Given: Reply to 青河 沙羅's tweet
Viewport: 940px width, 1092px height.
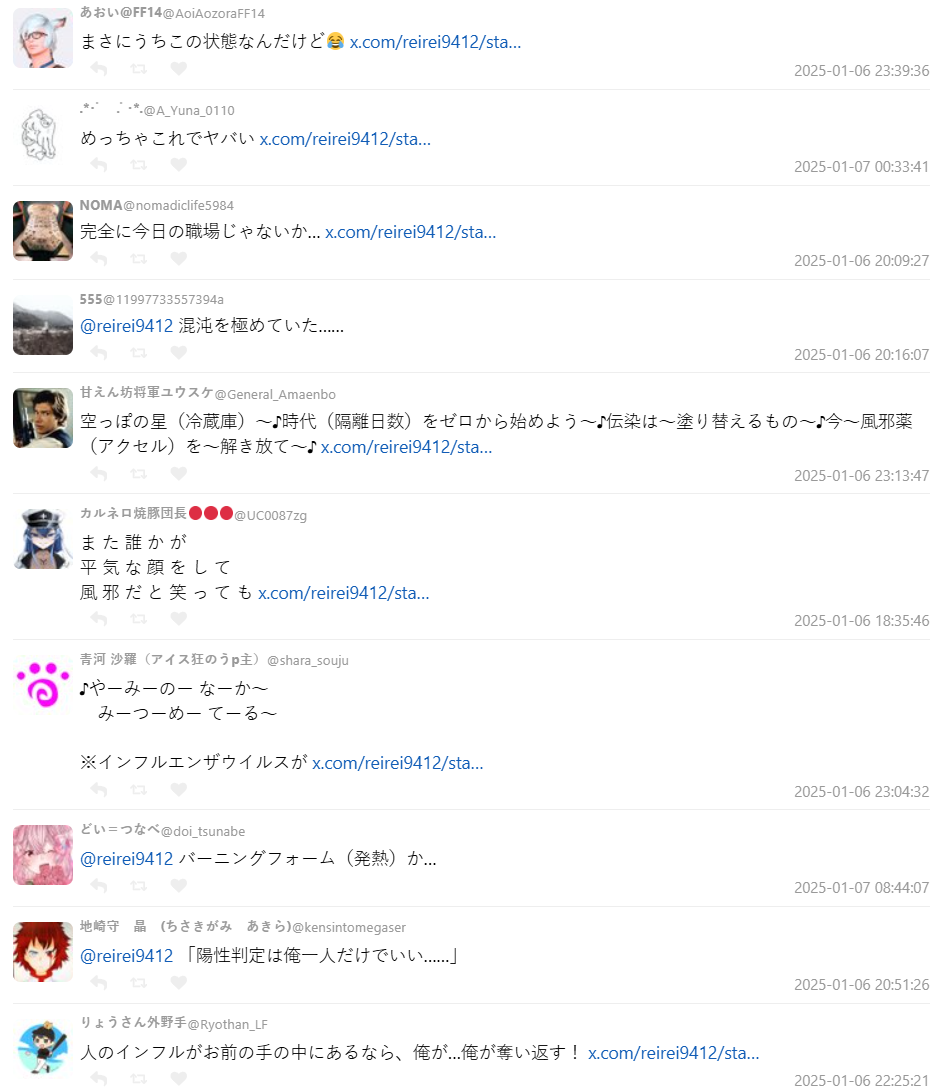Looking at the screenshot, I should [98, 790].
